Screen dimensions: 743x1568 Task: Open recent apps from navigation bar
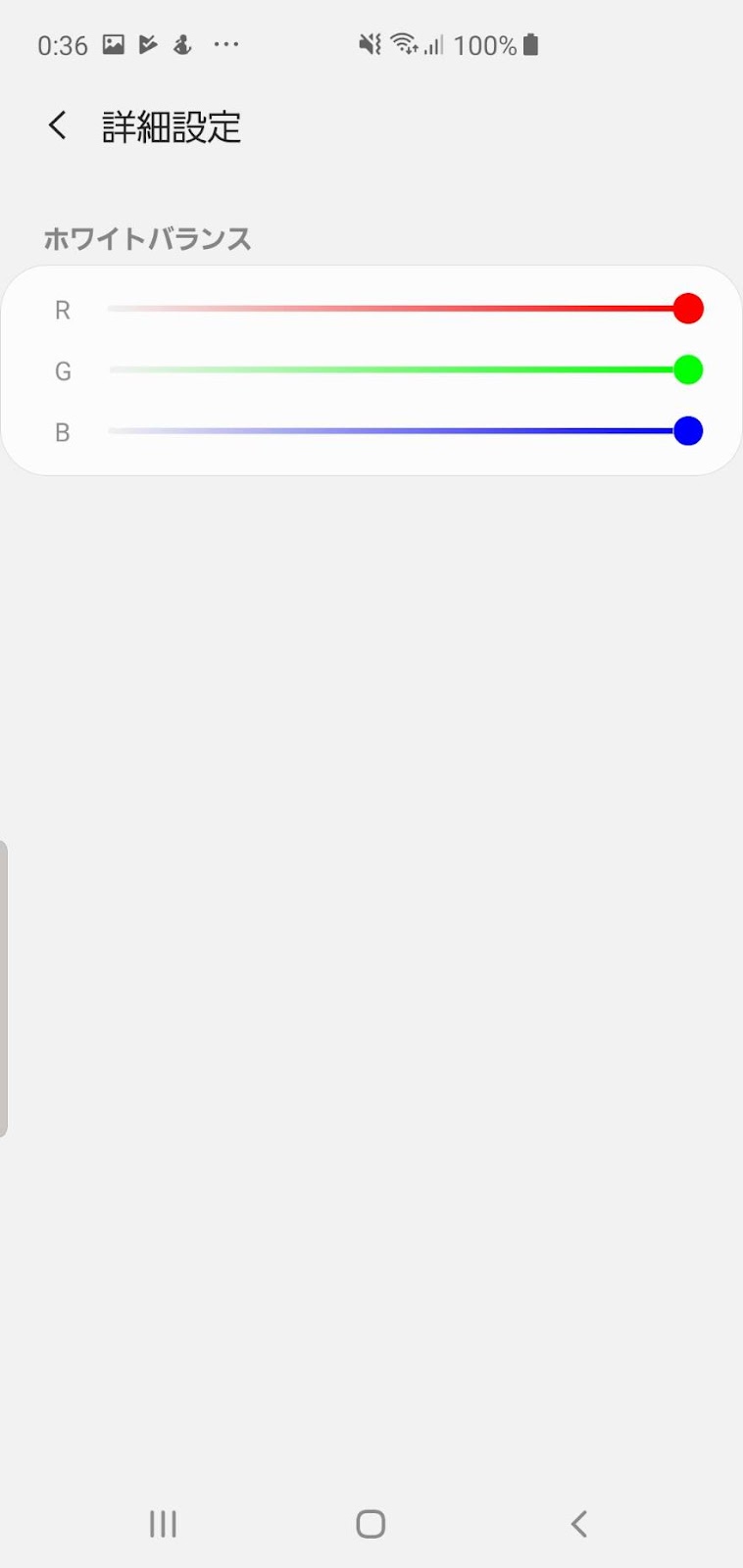(163, 1524)
